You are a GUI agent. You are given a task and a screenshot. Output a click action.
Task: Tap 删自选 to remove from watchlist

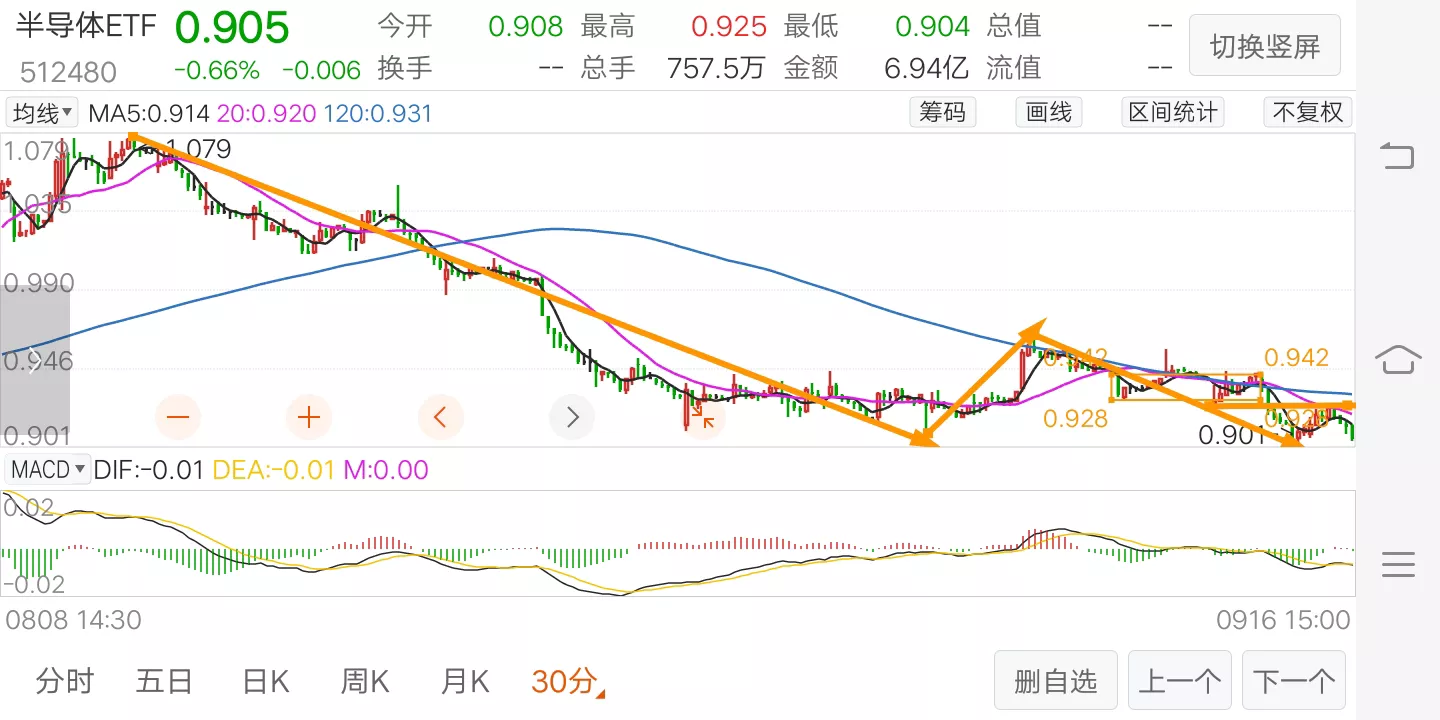point(1055,682)
